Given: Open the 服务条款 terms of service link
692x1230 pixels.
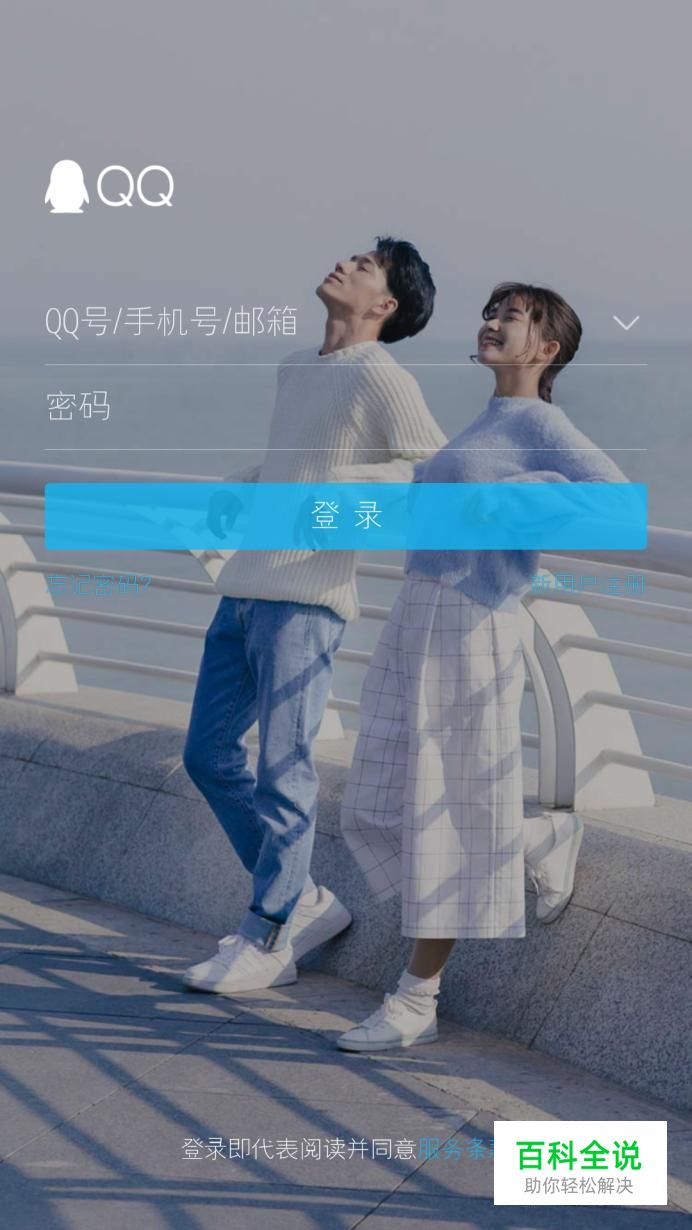Looking at the screenshot, I should [x=456, y=1149].
